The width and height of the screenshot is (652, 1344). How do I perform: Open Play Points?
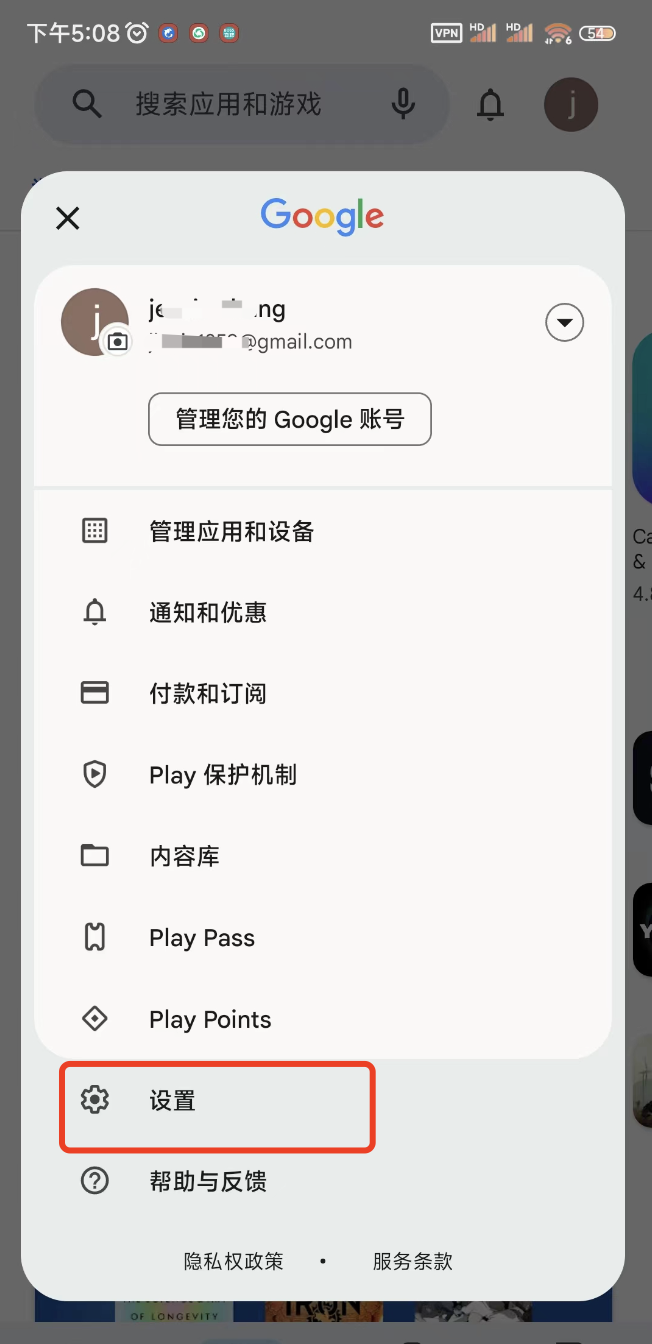(x=323, y=1019)
